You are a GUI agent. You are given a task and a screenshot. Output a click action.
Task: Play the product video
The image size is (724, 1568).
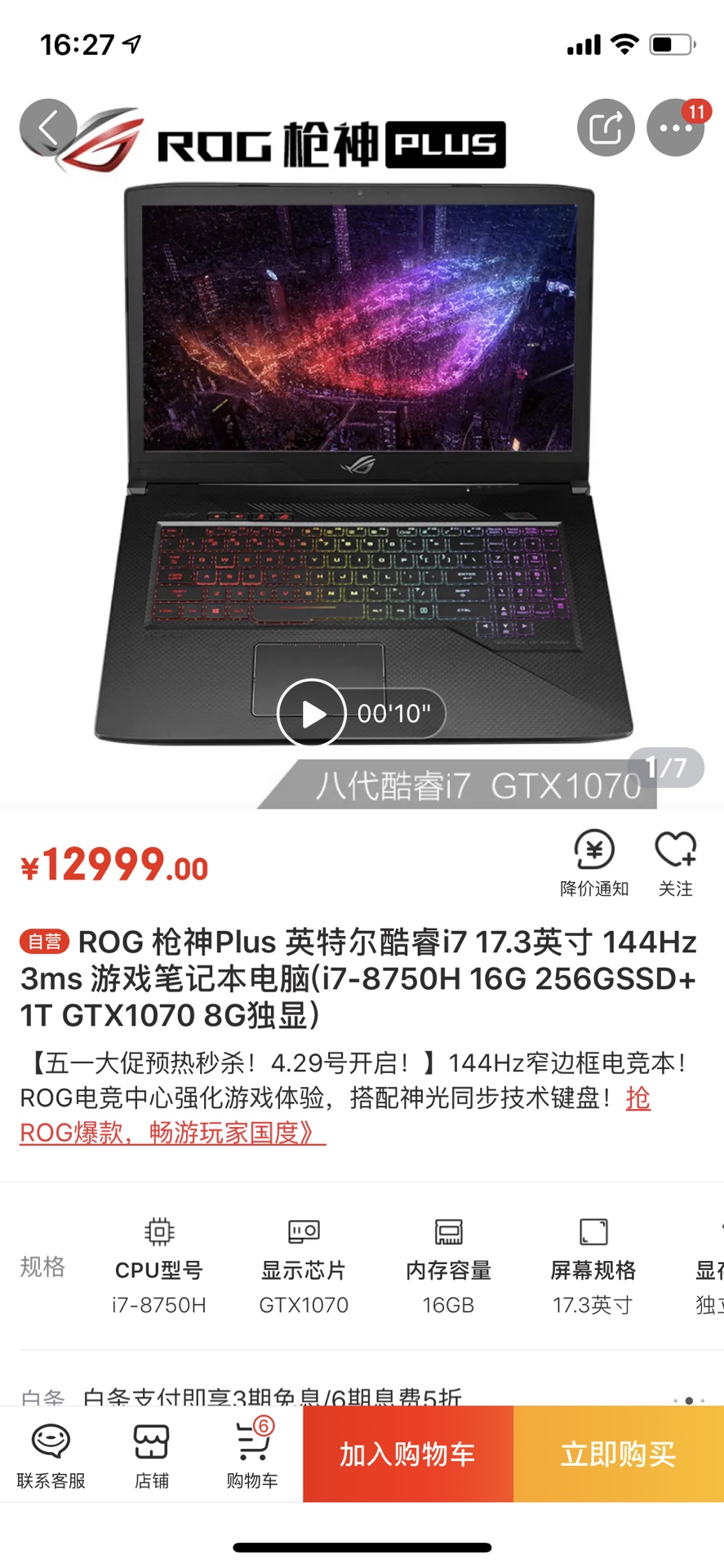pos(312,713)
